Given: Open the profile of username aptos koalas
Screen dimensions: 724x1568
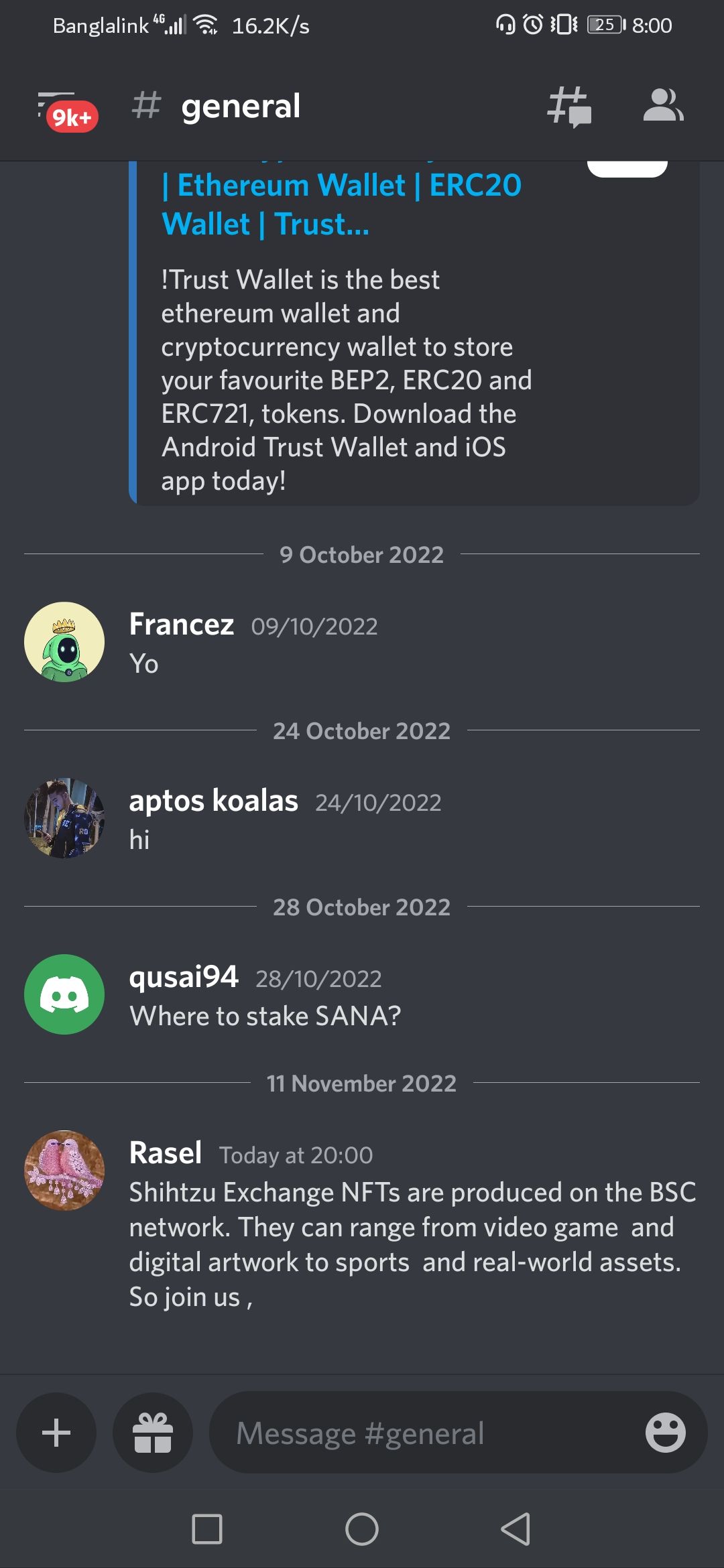Looking at the screenshot, I should pos(213,801).
